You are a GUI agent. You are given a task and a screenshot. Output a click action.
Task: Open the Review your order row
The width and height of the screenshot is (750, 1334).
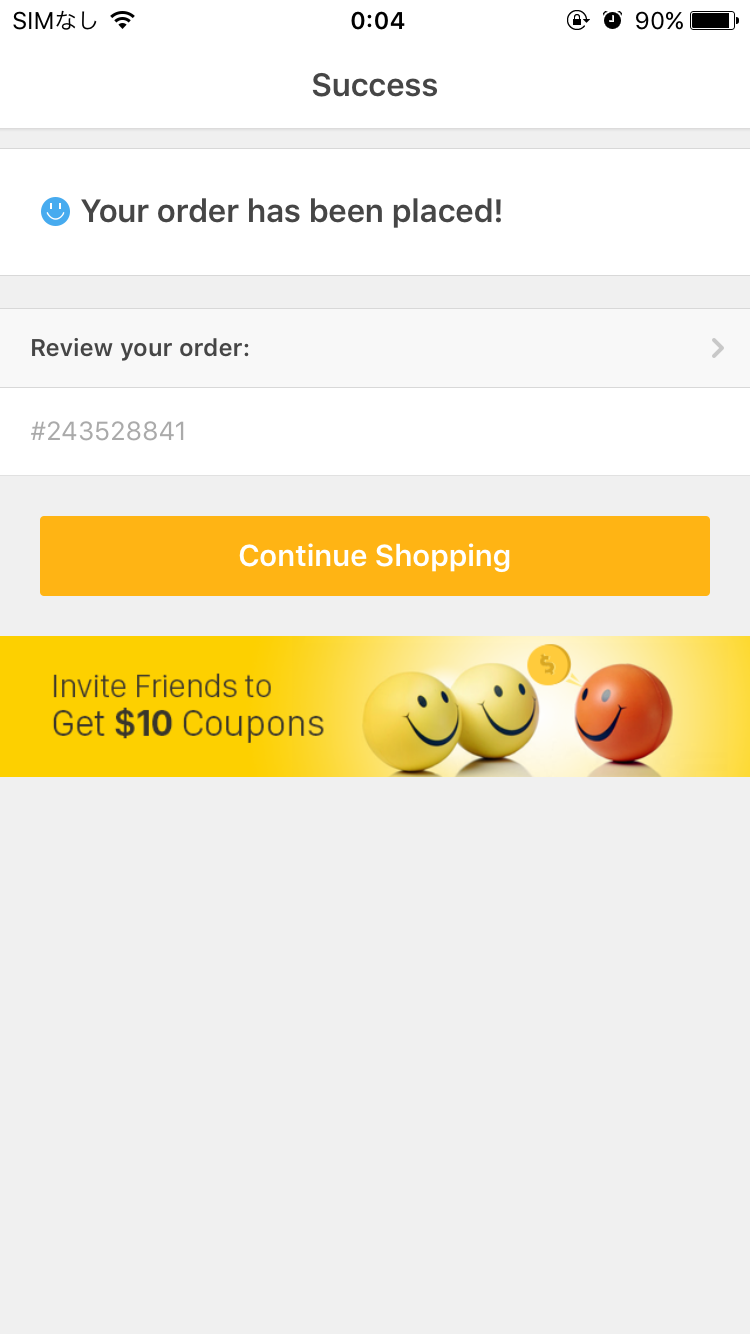[x=375, y=348]
